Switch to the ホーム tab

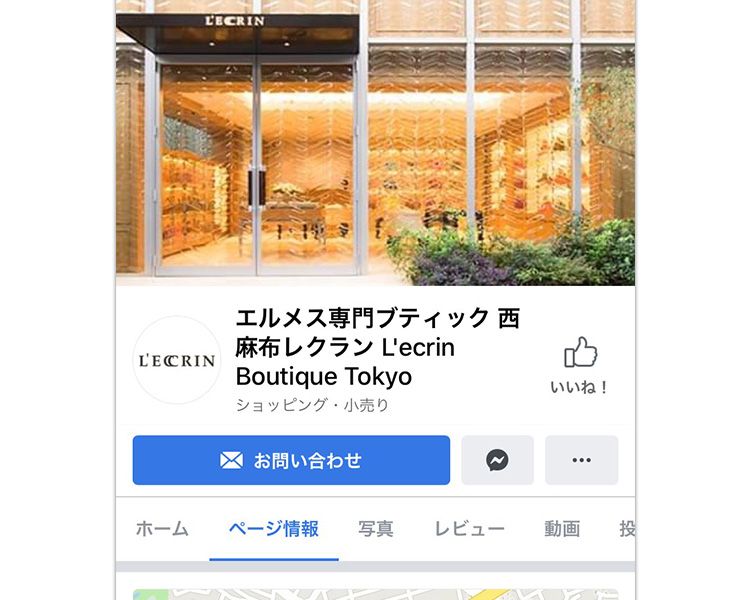coord(162,529)
